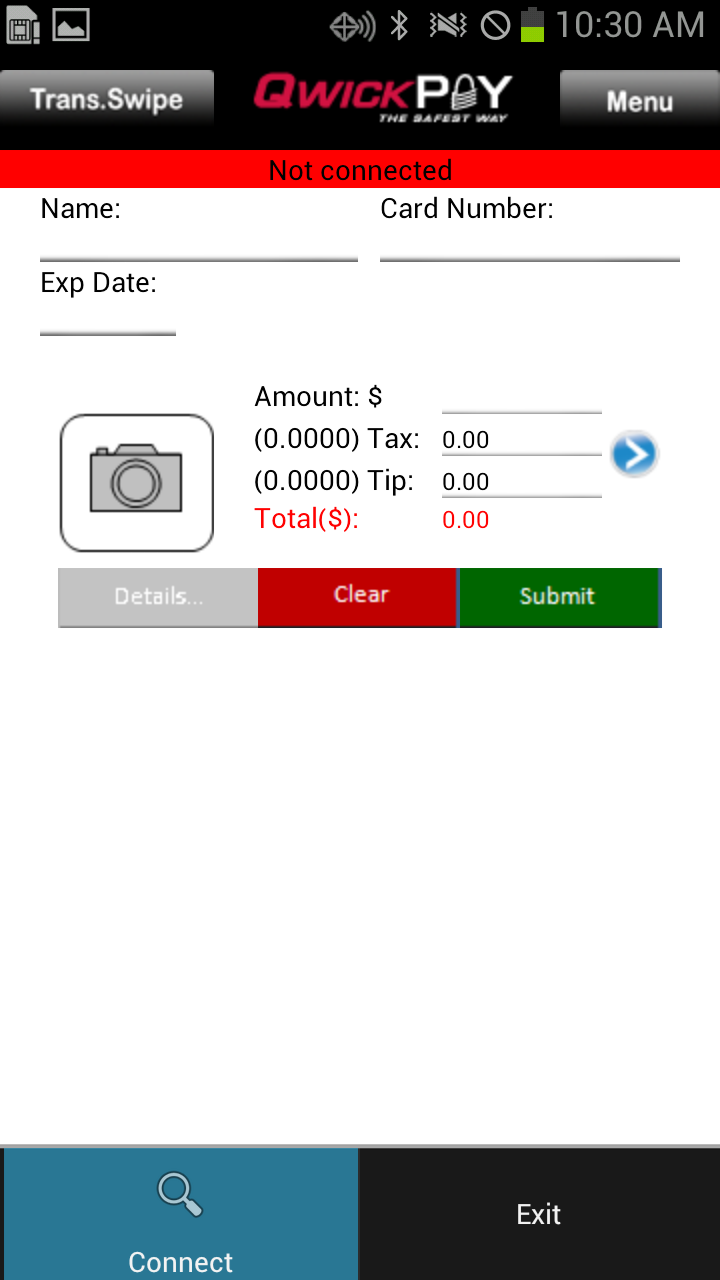Tap the camera icon to capture a receipt
The height and width of the screenshot is (1280, 720).
136,481
